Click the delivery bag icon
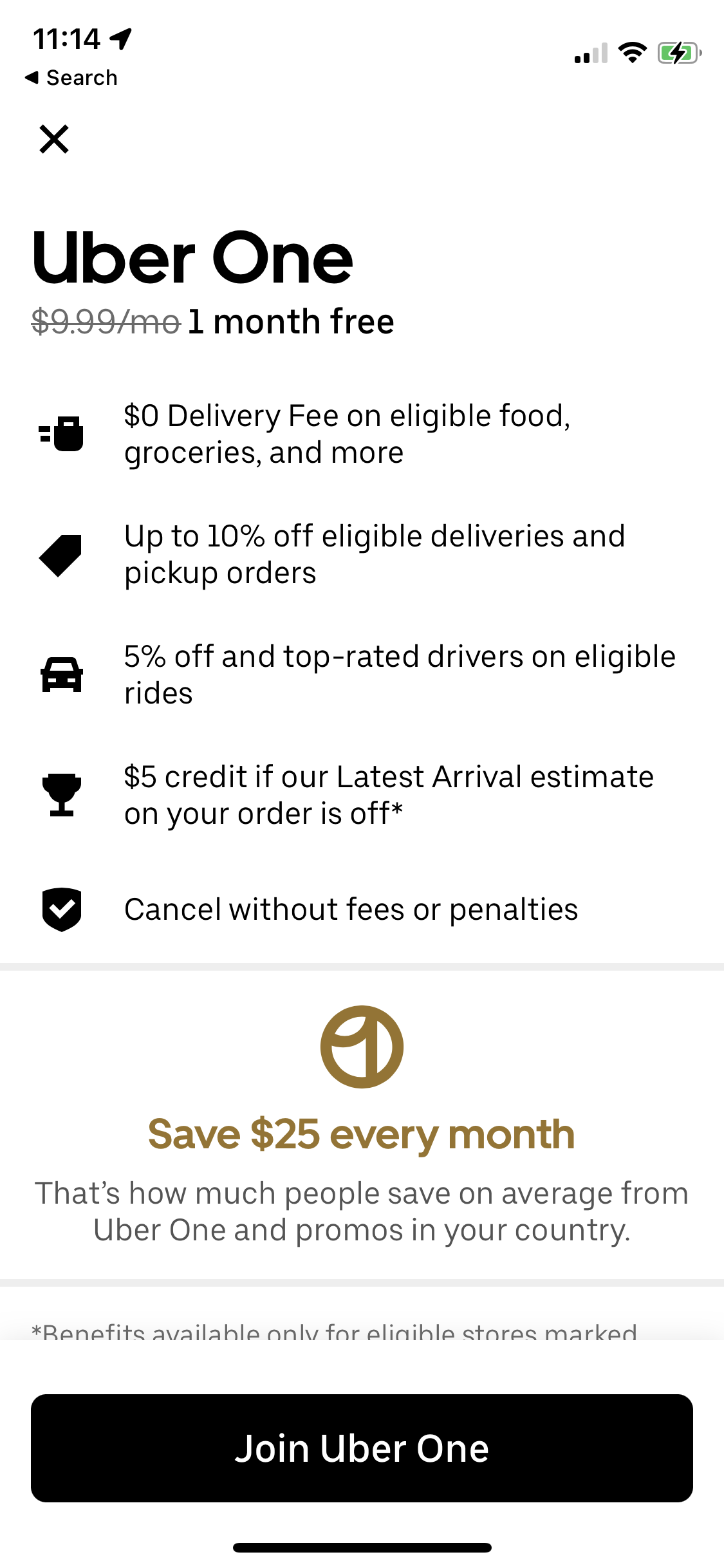This screenshot has width=724, height=1568. click(x=60, y=434)
